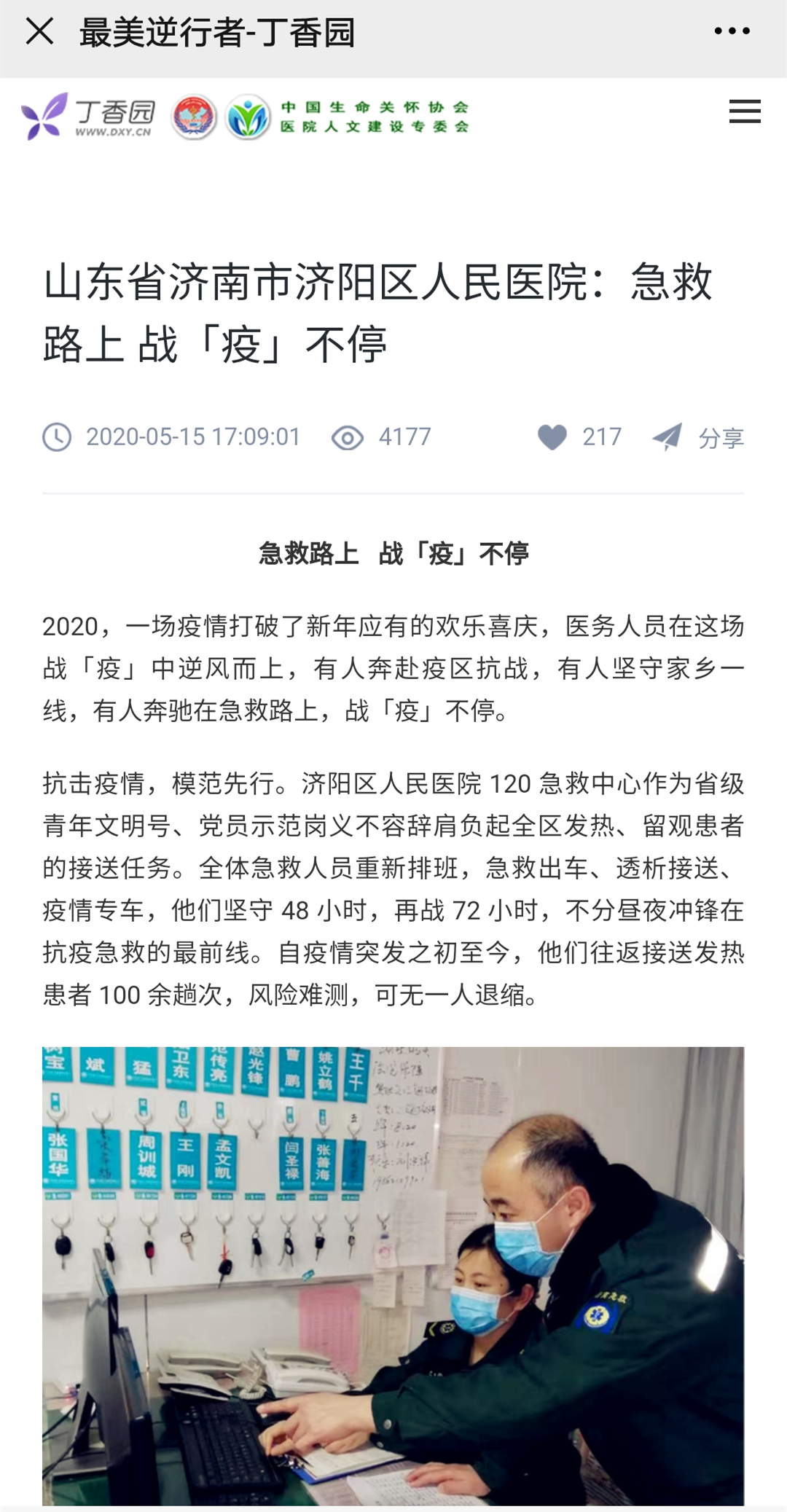This screenshot has height=1512, width=787.
Task: Open the three-dot overflow menu
Action: [732, 31]
